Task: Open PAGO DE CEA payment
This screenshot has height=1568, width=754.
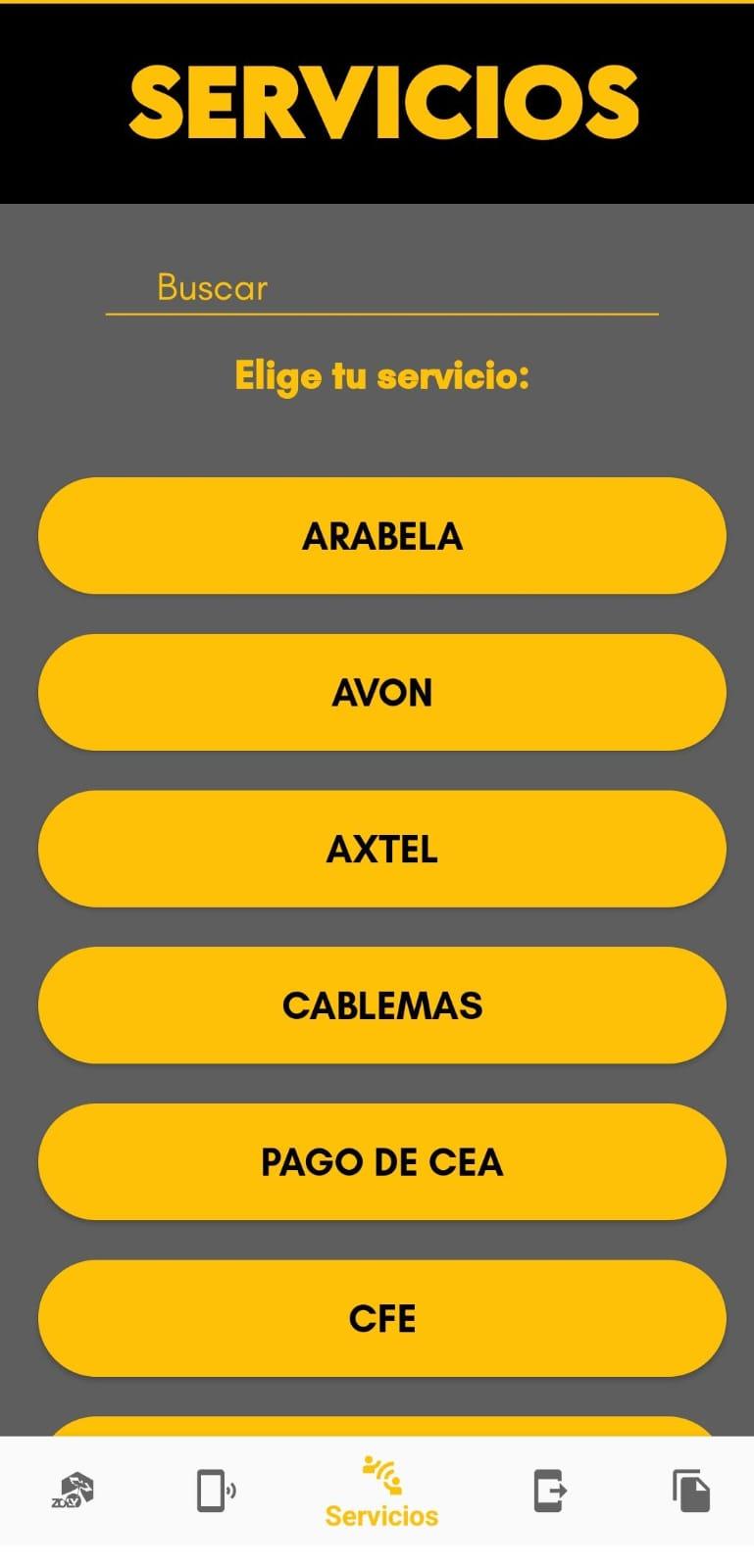Action: [381, 1162]
